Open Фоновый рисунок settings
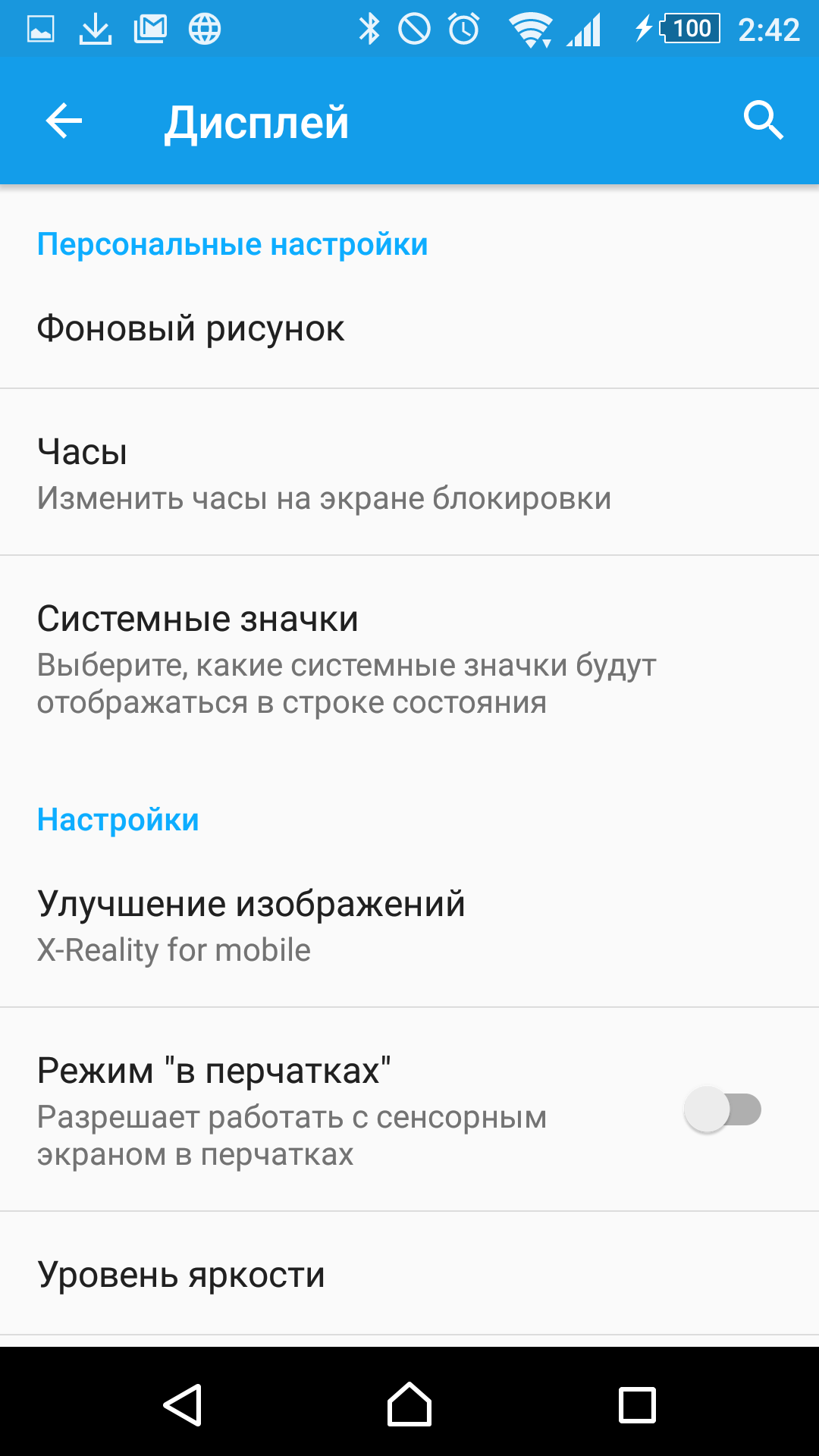This screenshot has width=819, height=1456. point(409,328)
